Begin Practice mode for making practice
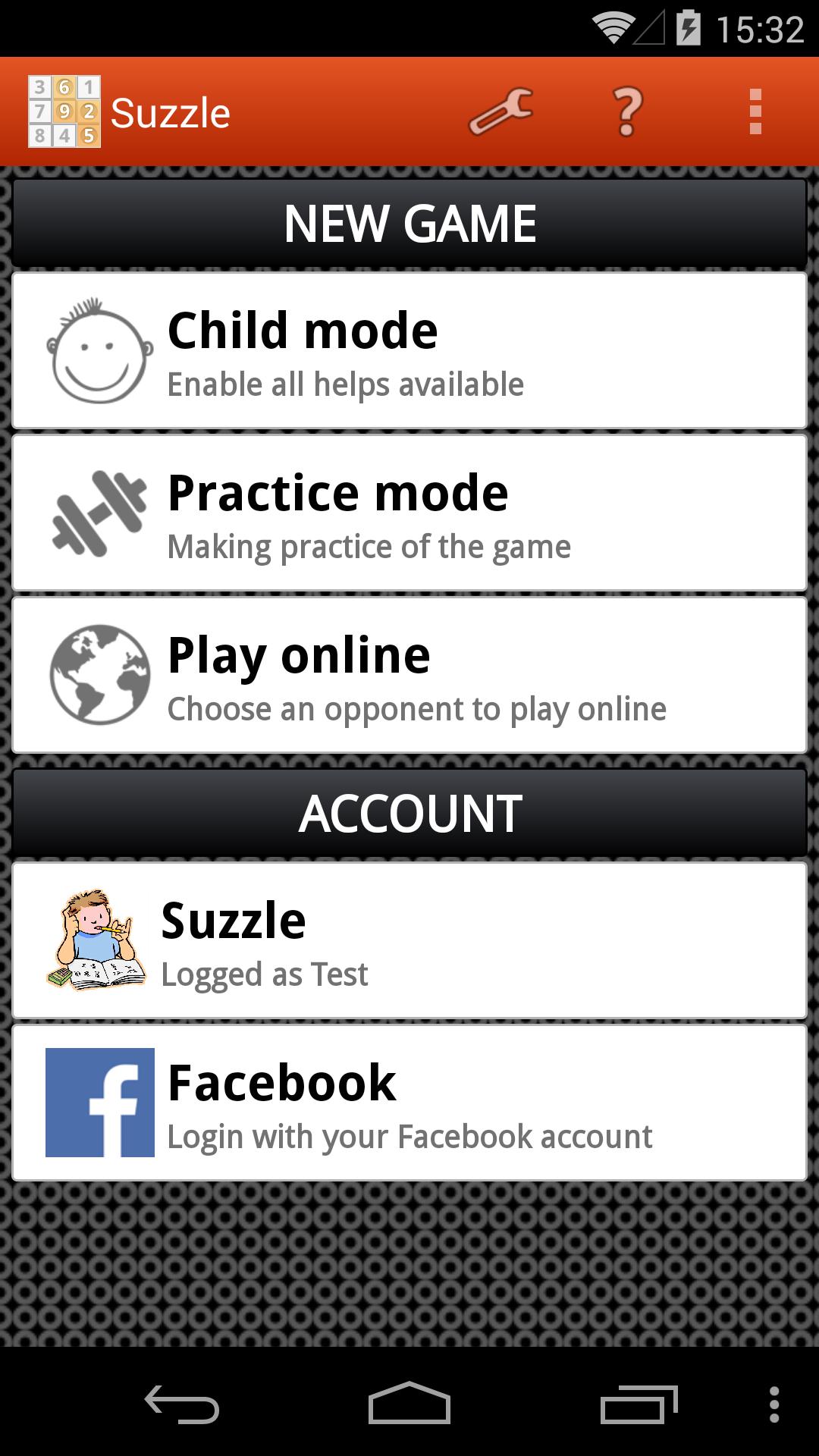The image size is (819, 1456). 409,513
